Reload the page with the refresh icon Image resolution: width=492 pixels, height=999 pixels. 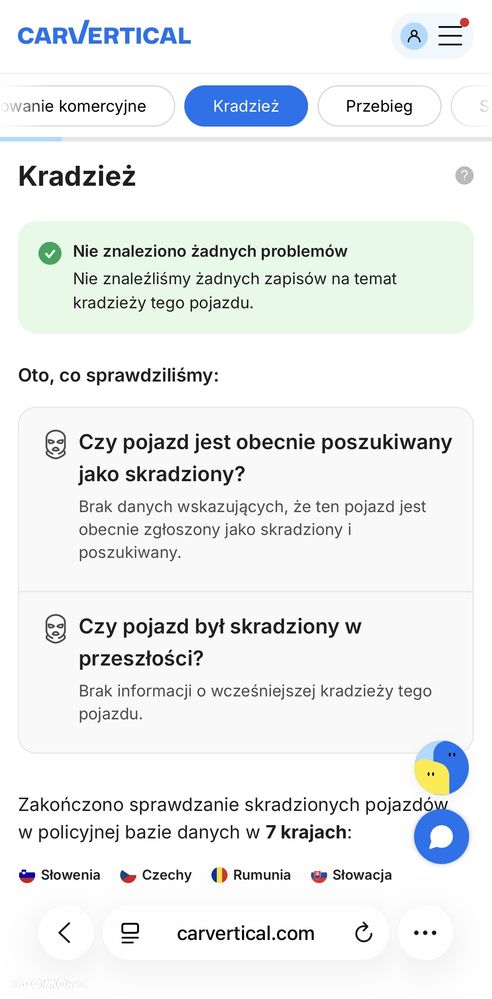click(x=363, y=933)
